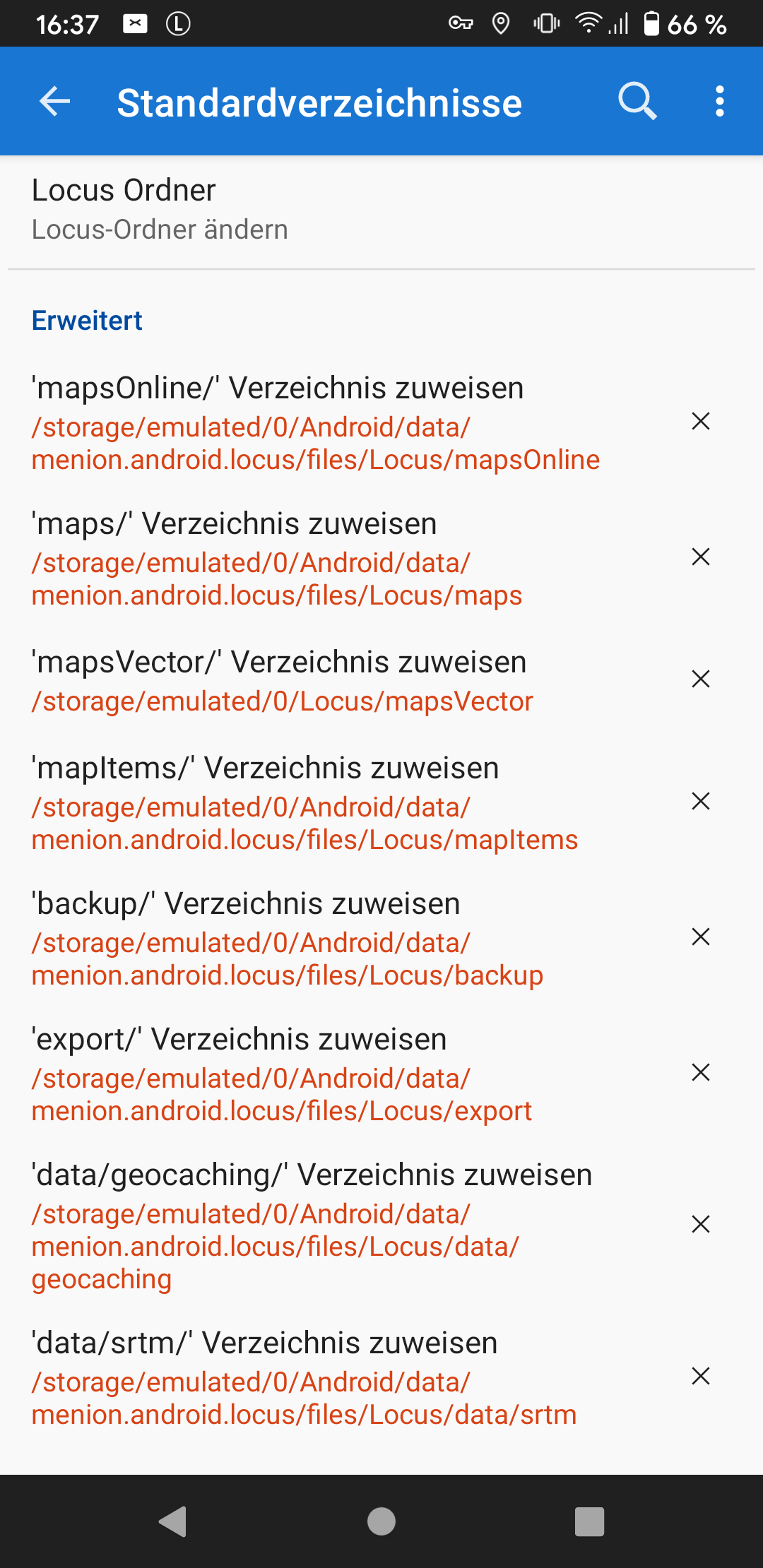Open 'data/geocaching/' Verzeichnis zuweisen
Viewport: 763px width, 1568px height.
click(312, 1225)
